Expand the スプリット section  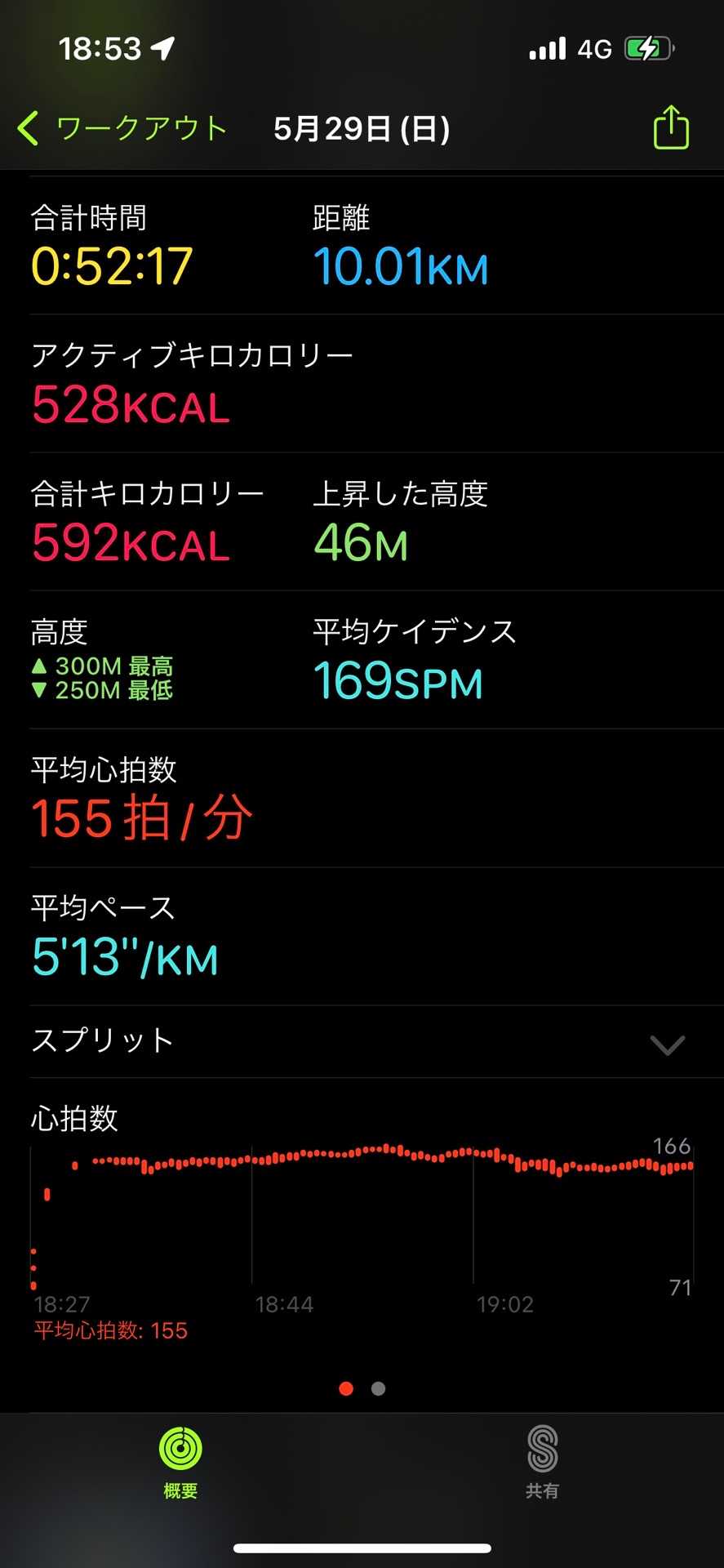point(666,1045)
